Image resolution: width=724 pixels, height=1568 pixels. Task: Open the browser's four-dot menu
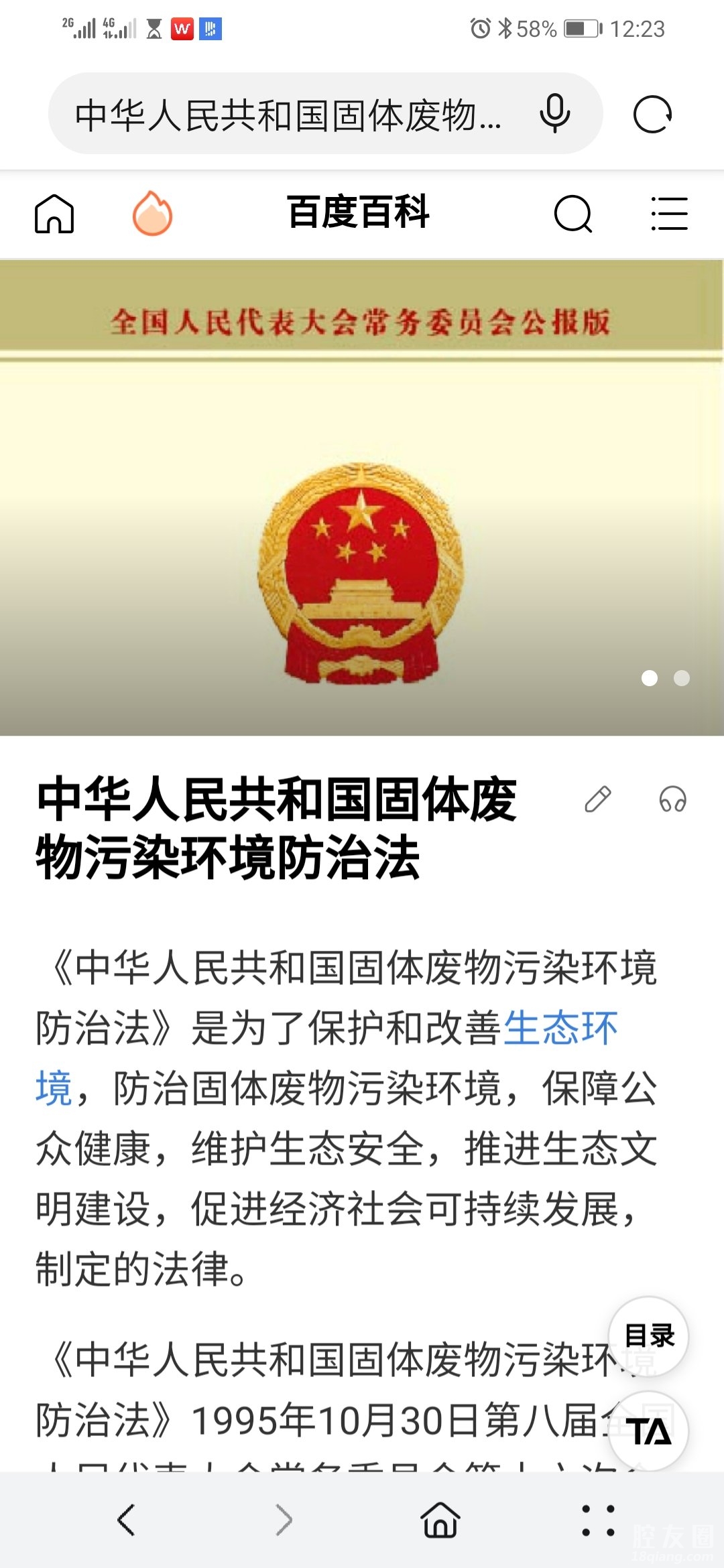click(x=598, y=1520)
